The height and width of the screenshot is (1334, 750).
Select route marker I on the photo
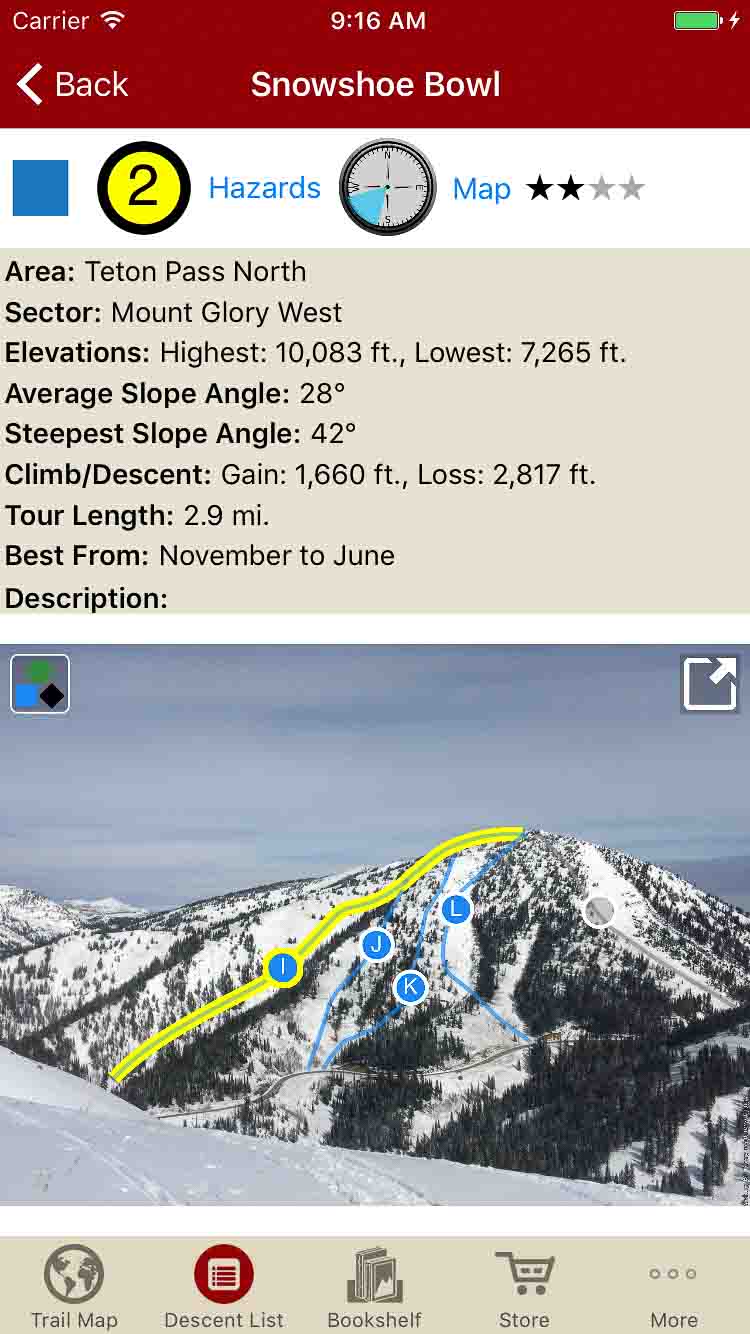click(284, 967)
